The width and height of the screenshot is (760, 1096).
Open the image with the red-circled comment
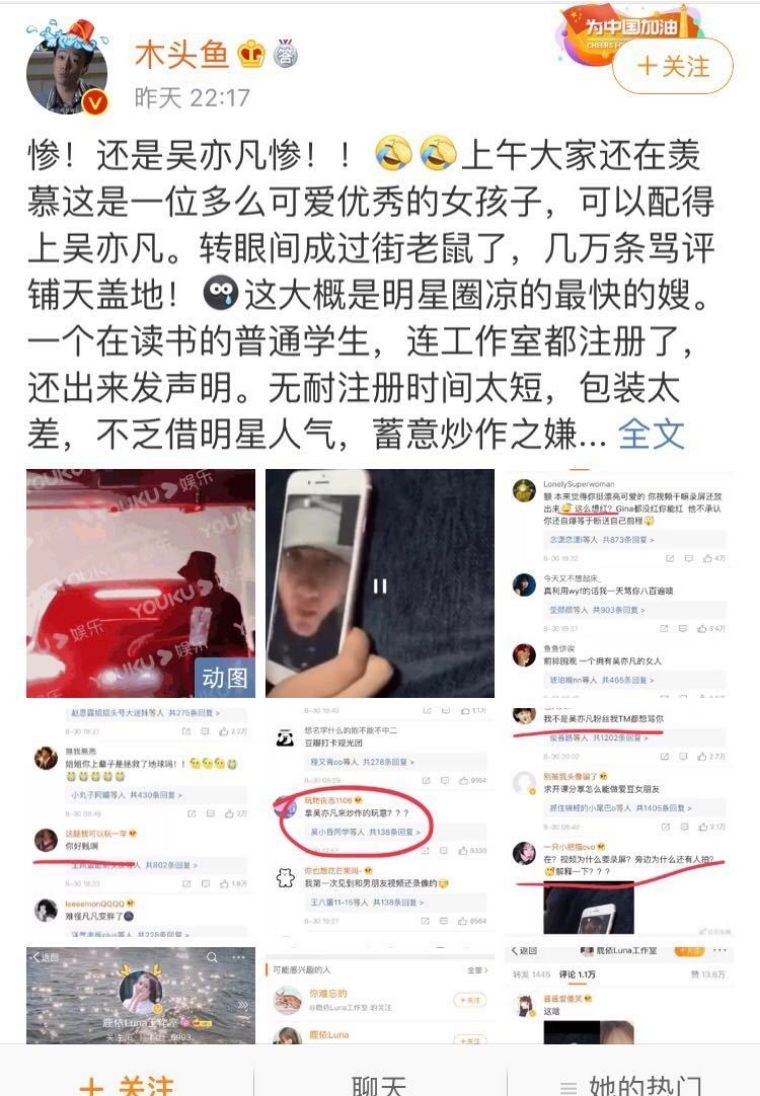point(379,822)
